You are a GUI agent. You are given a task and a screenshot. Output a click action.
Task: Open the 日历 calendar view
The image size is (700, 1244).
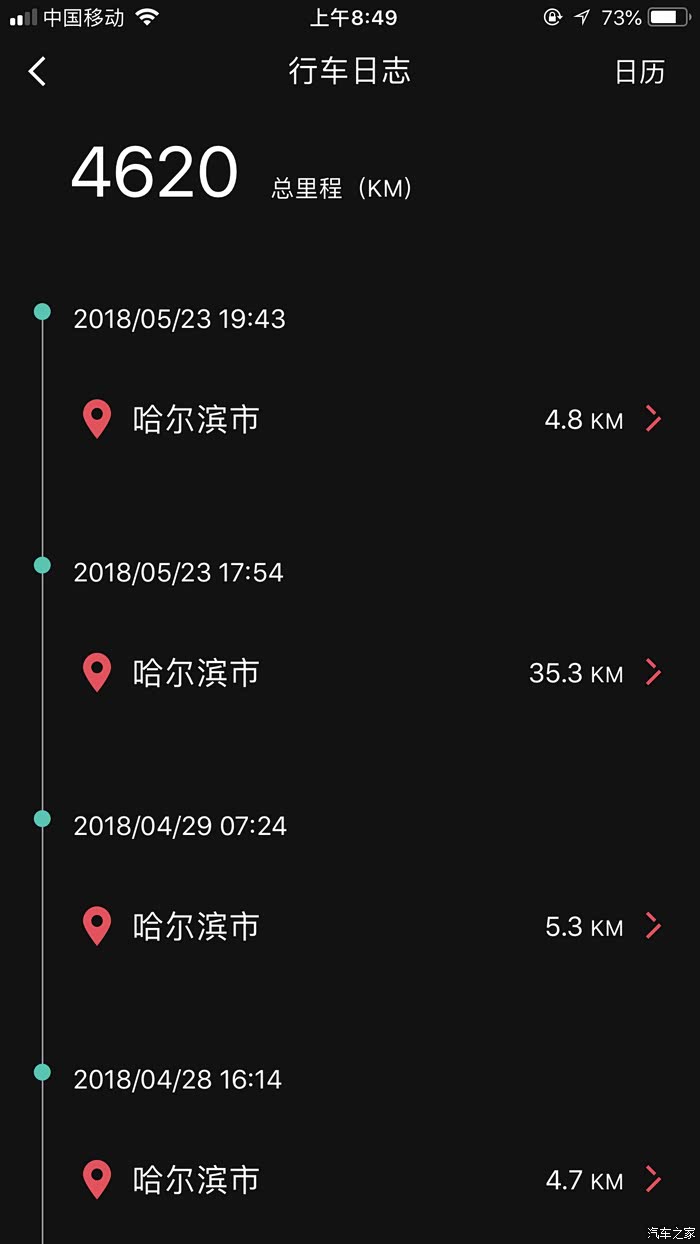click(639, 72)
